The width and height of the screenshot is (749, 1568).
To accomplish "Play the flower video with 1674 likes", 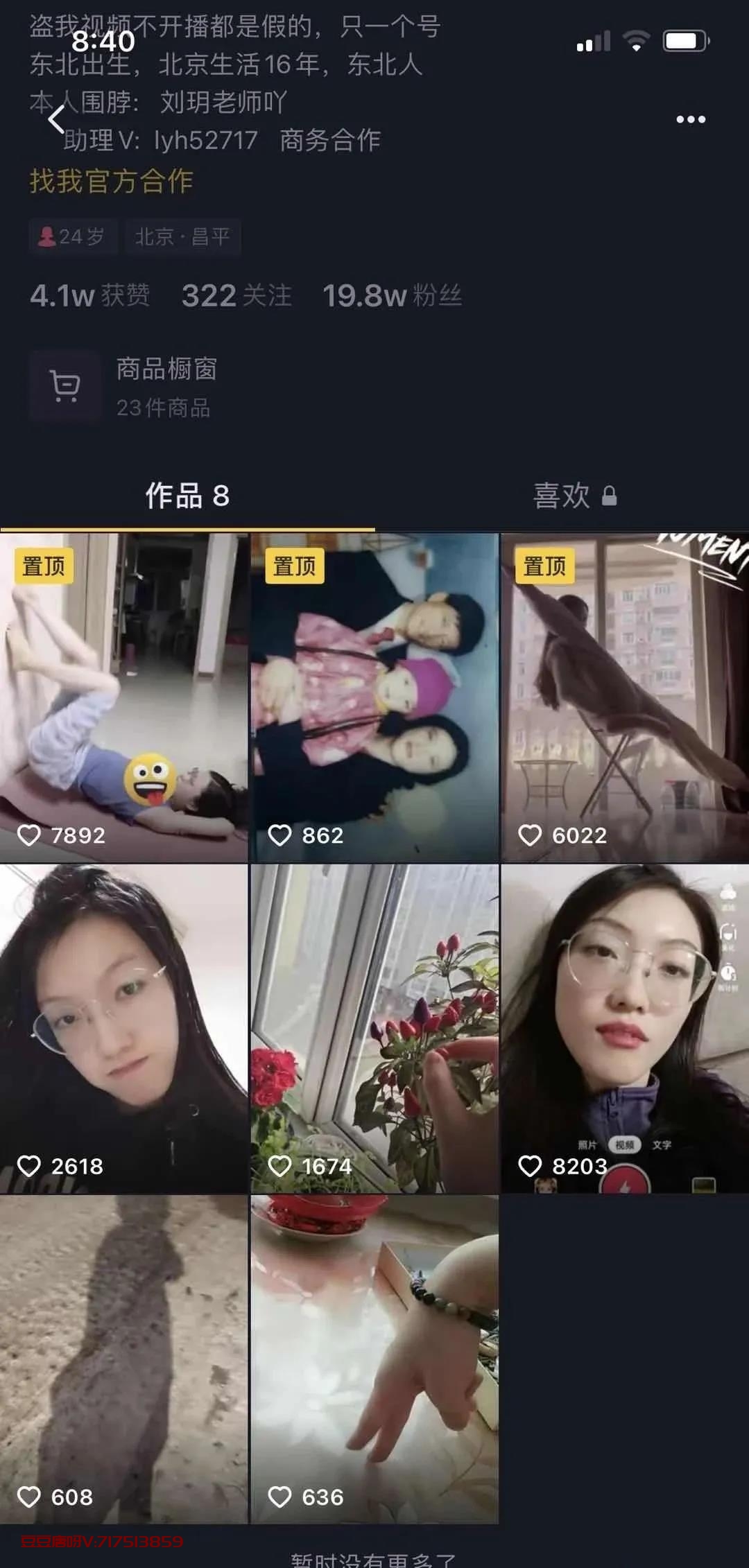I will point(374,1028).
